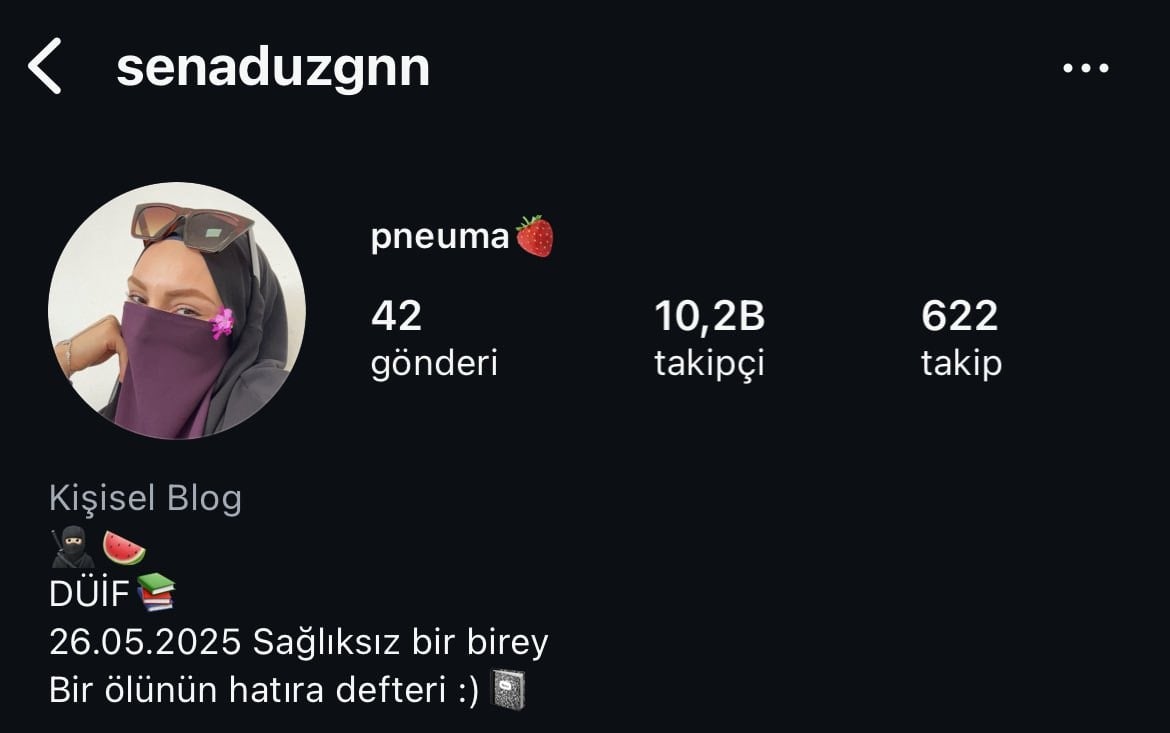
Task: Open the profile picture of senaduzgnn
Action: (x=177, y=311)
